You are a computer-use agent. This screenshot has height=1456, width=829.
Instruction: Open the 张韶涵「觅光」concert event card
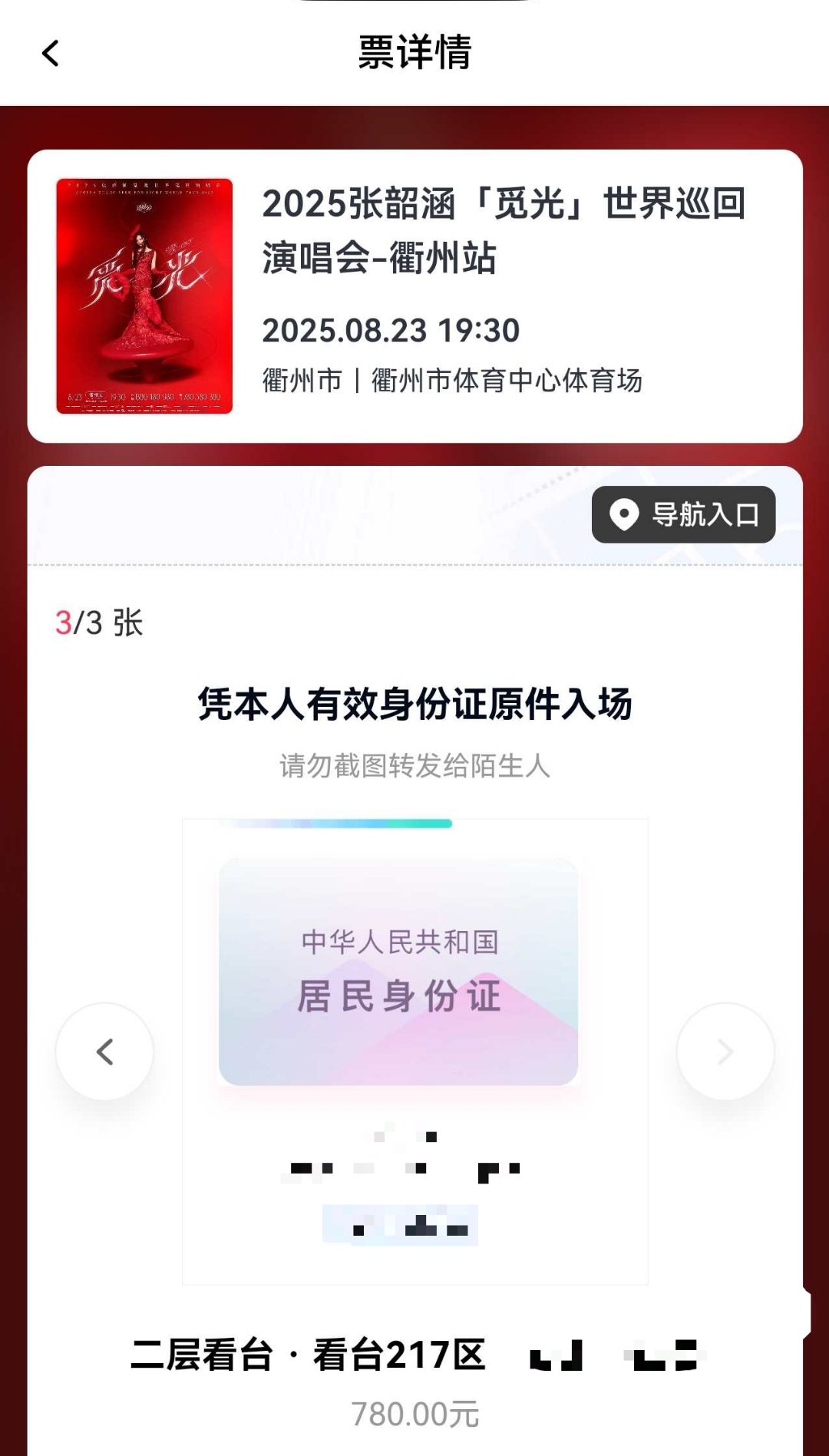414,295
